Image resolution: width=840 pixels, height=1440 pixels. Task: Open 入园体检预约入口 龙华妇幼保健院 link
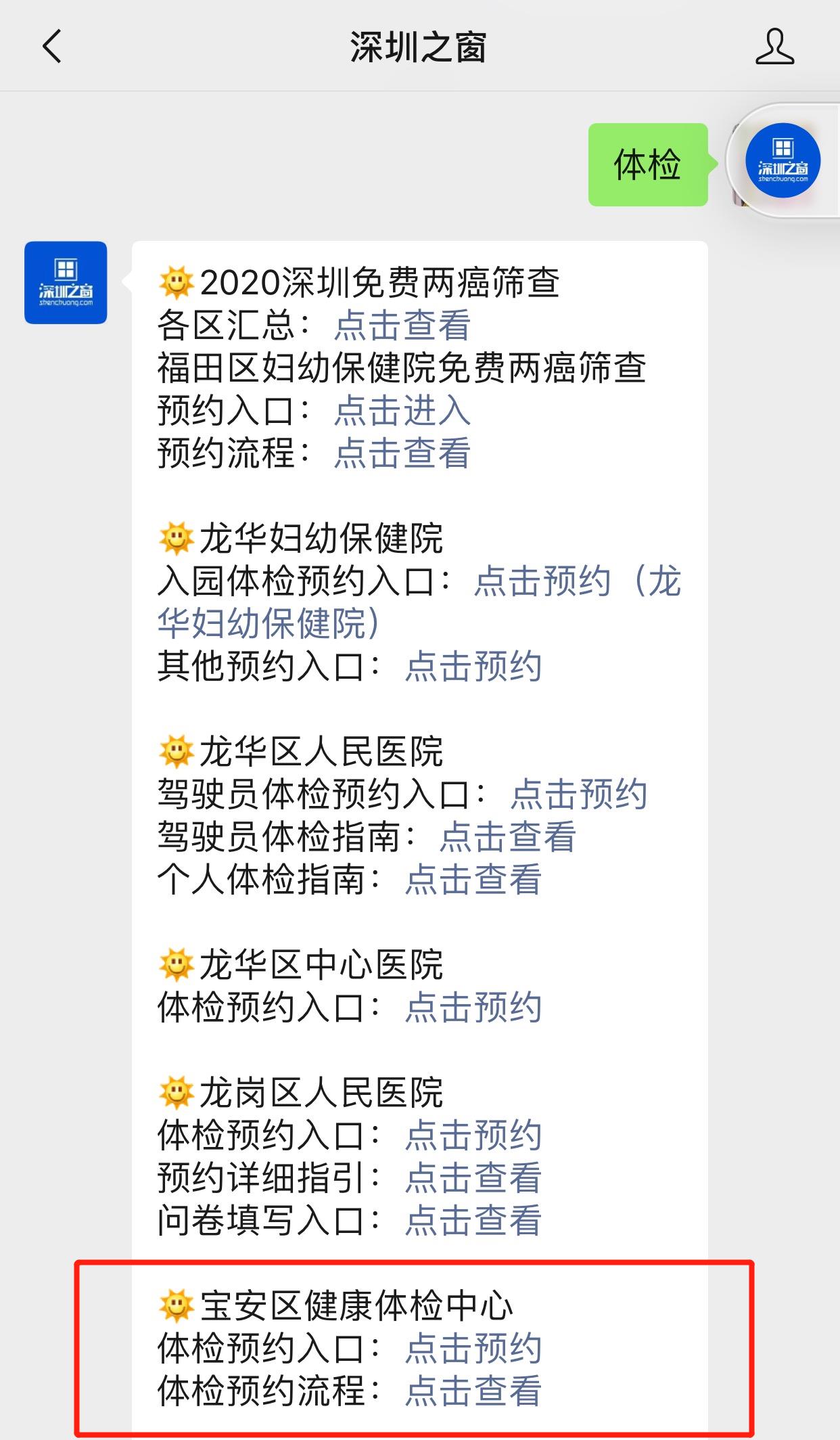click(x=576, y=581)
